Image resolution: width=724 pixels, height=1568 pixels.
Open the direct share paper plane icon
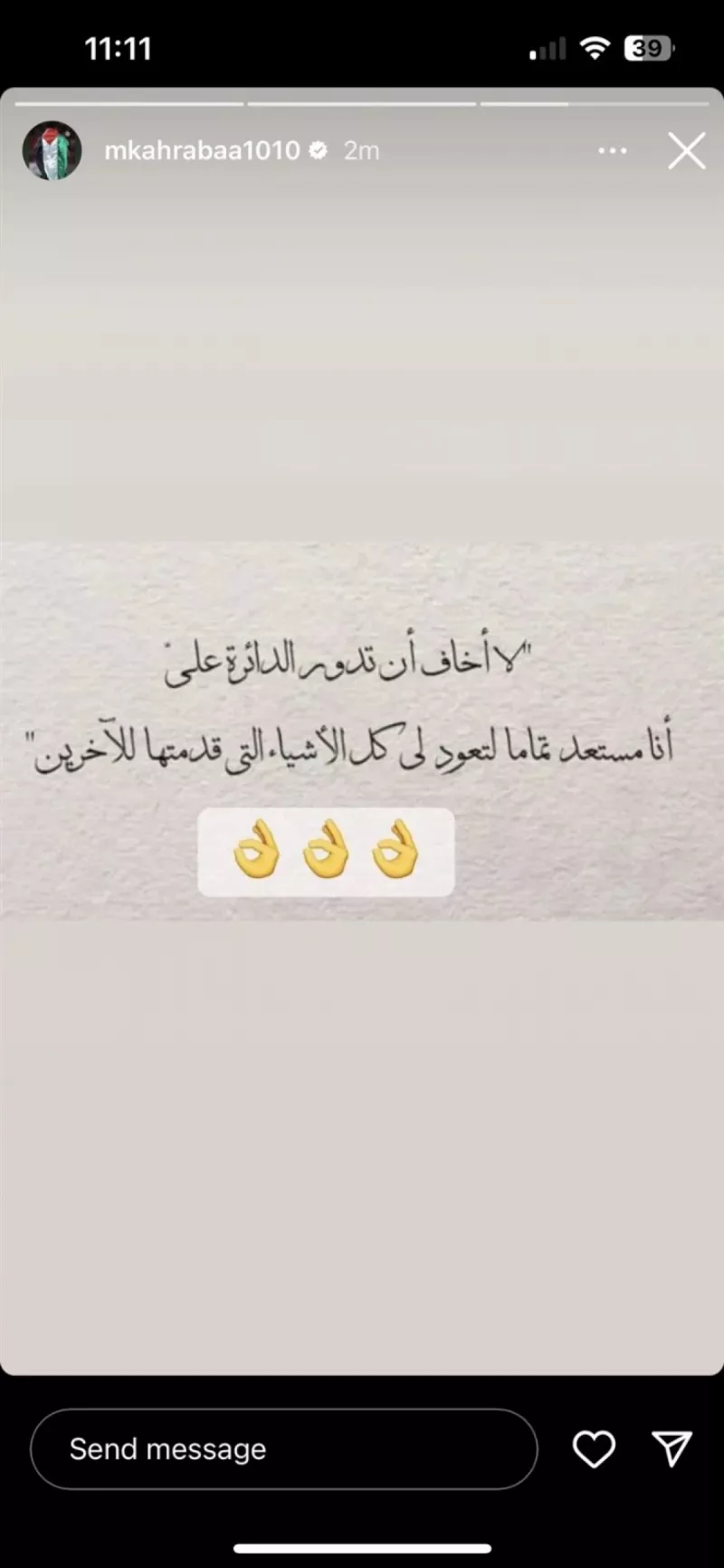673,1449
